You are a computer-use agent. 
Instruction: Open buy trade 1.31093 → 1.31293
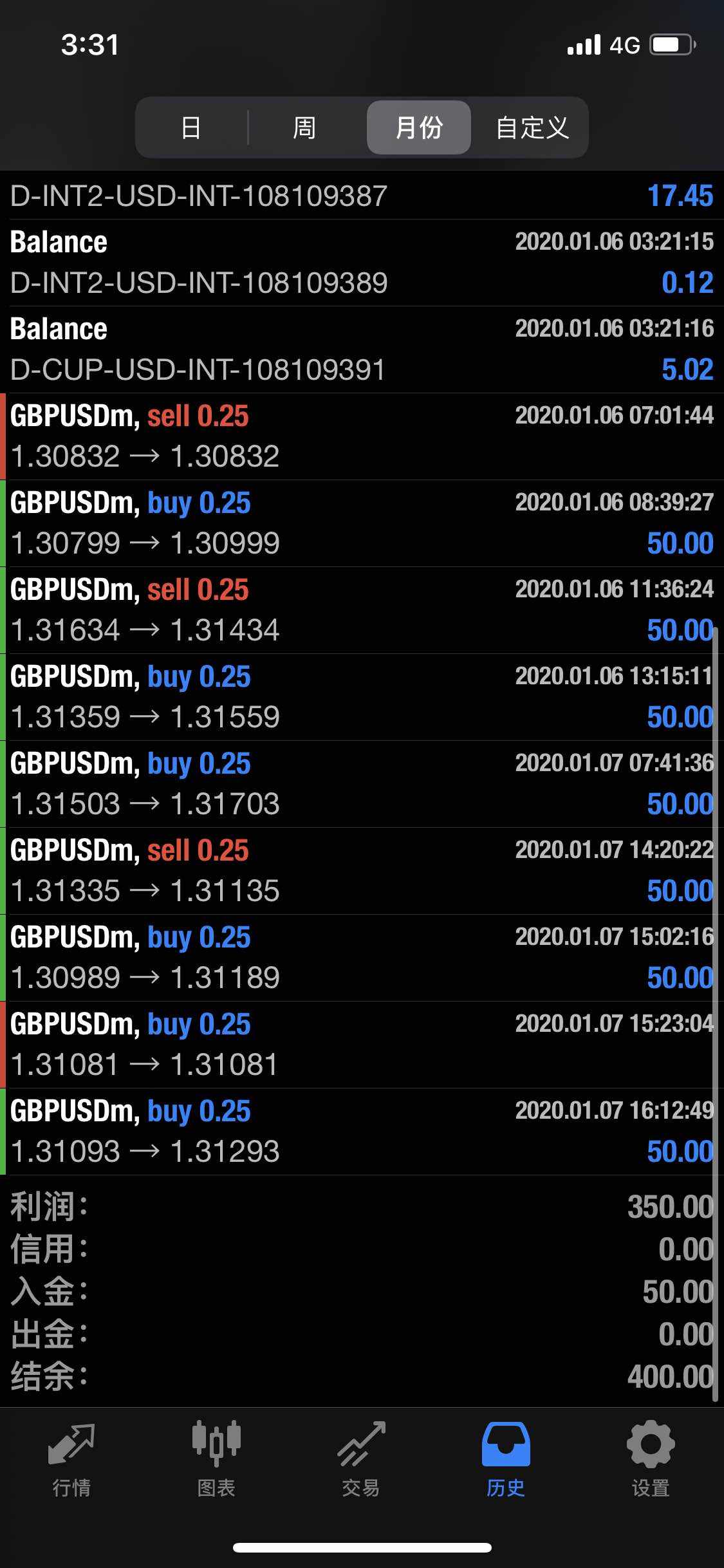[362, 1132]
